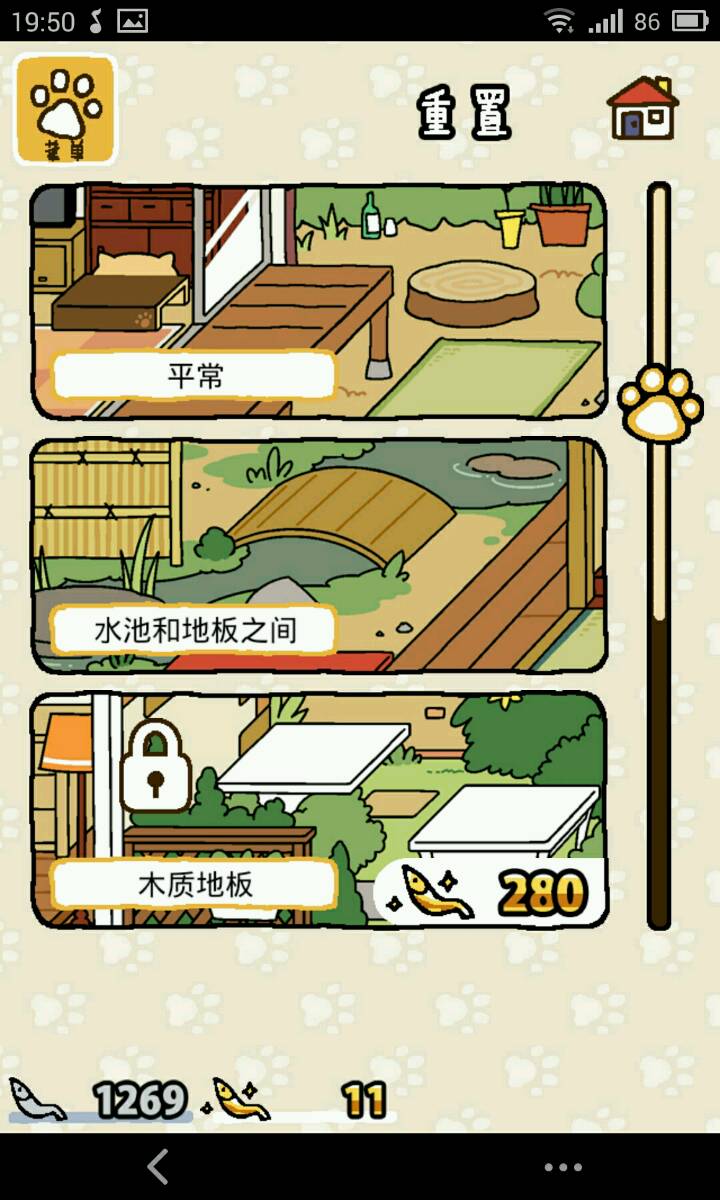
Task: Open the paw menu button
Action: tap(66, 109)
